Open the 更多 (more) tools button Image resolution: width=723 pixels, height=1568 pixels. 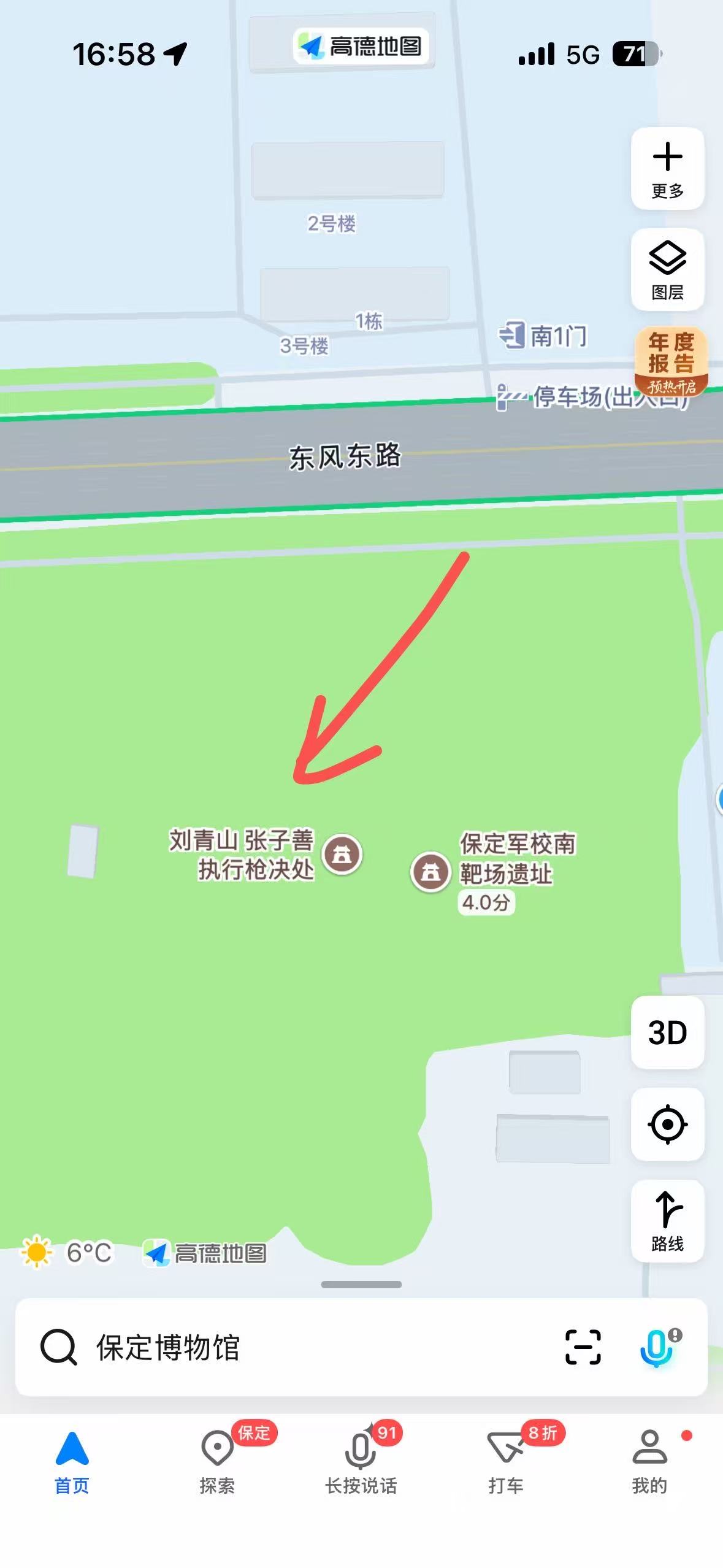click(x=667, y=169)
